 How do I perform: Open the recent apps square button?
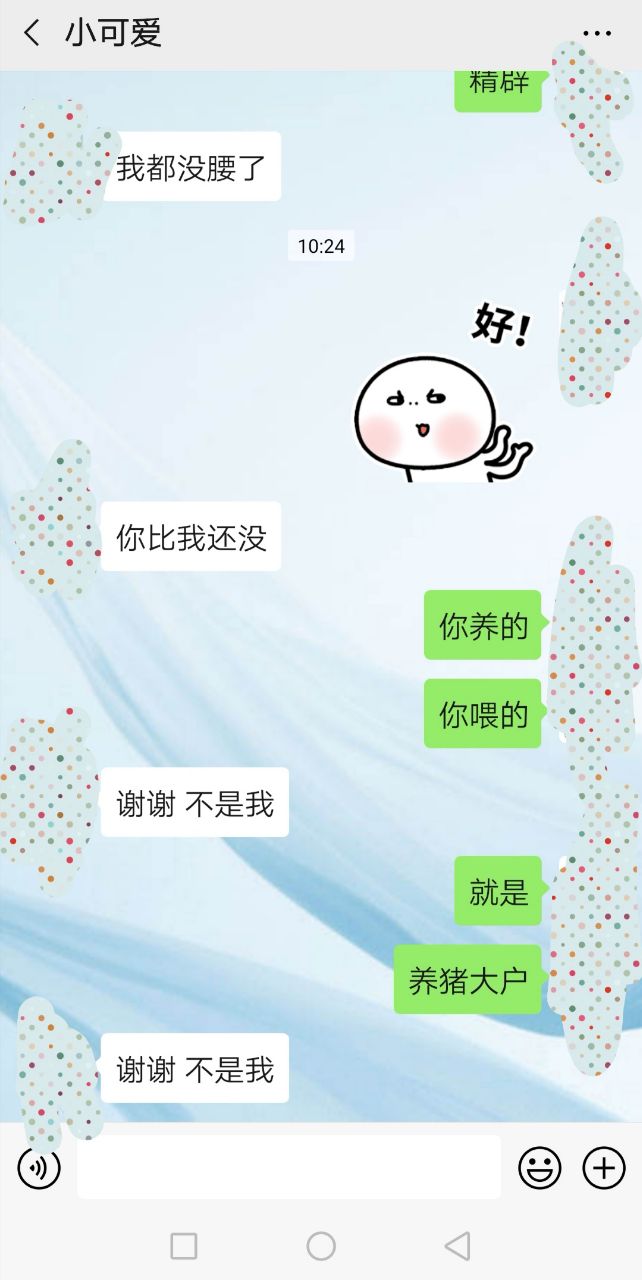184,1246
